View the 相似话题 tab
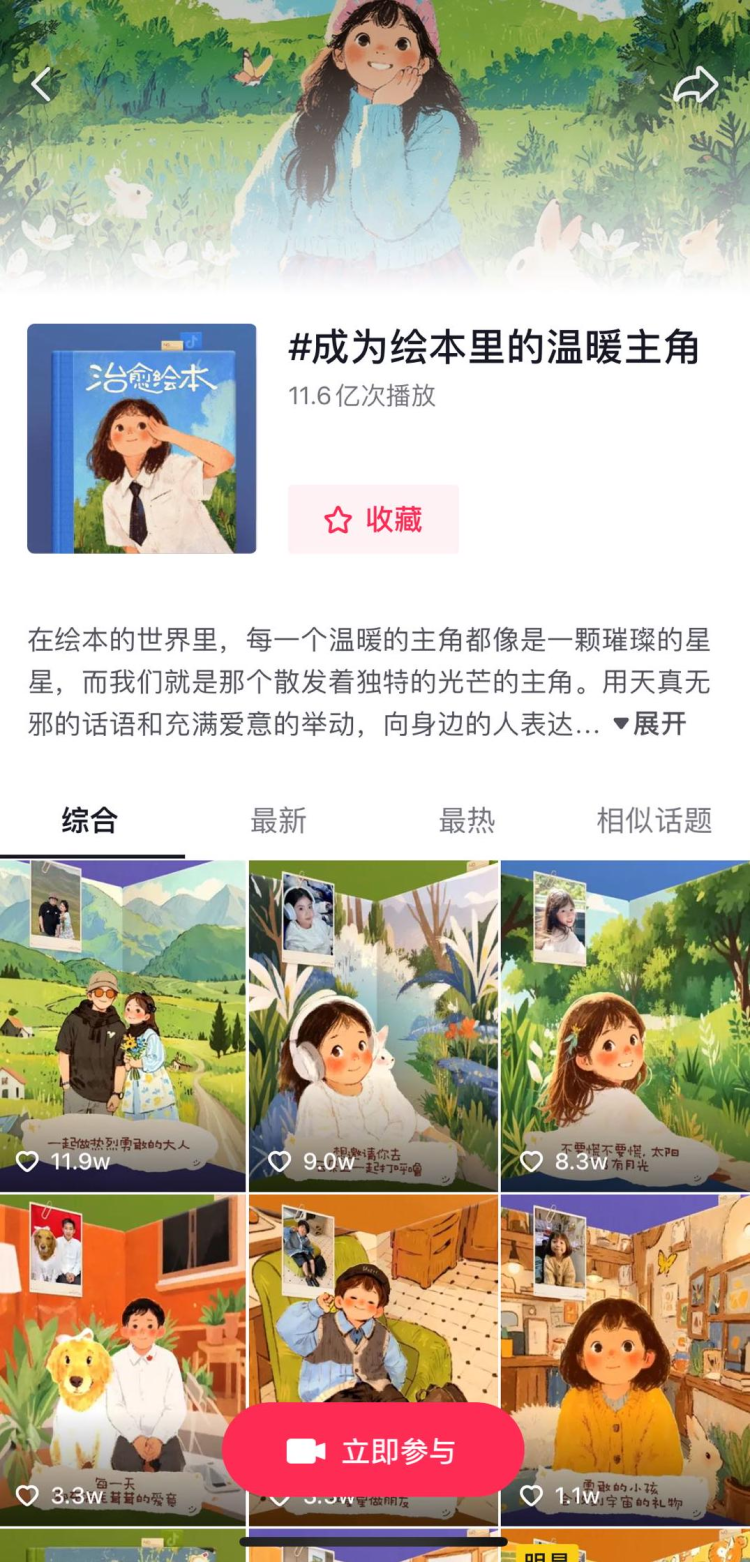750x1562 pixels. [654, 821]
